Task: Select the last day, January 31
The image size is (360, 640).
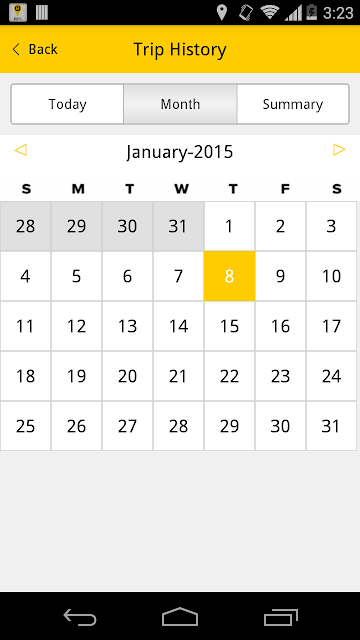Action: (x=331, y=426)
